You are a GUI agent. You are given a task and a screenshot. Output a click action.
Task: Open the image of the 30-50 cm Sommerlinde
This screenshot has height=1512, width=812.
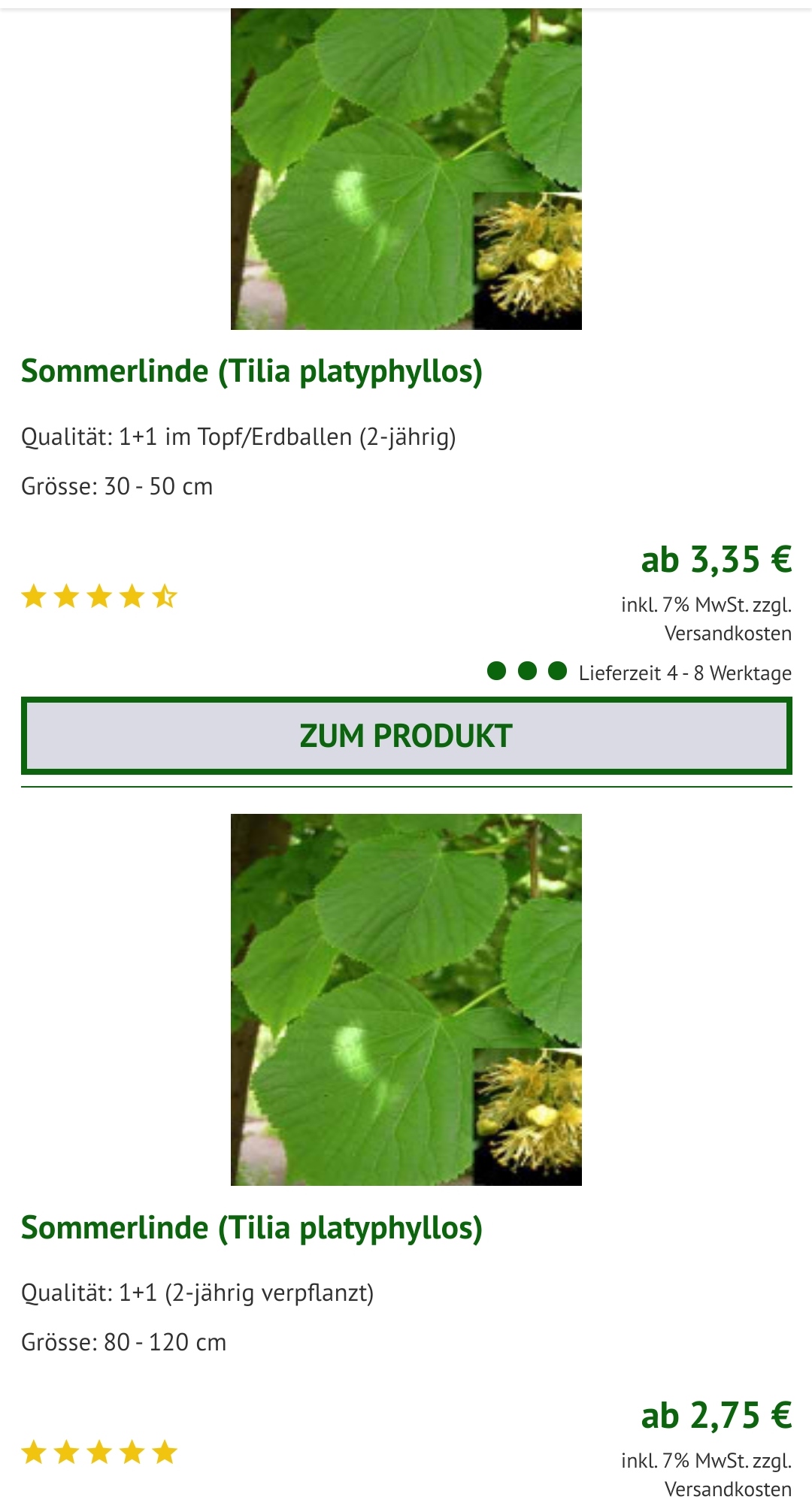(x=406, y=169)
